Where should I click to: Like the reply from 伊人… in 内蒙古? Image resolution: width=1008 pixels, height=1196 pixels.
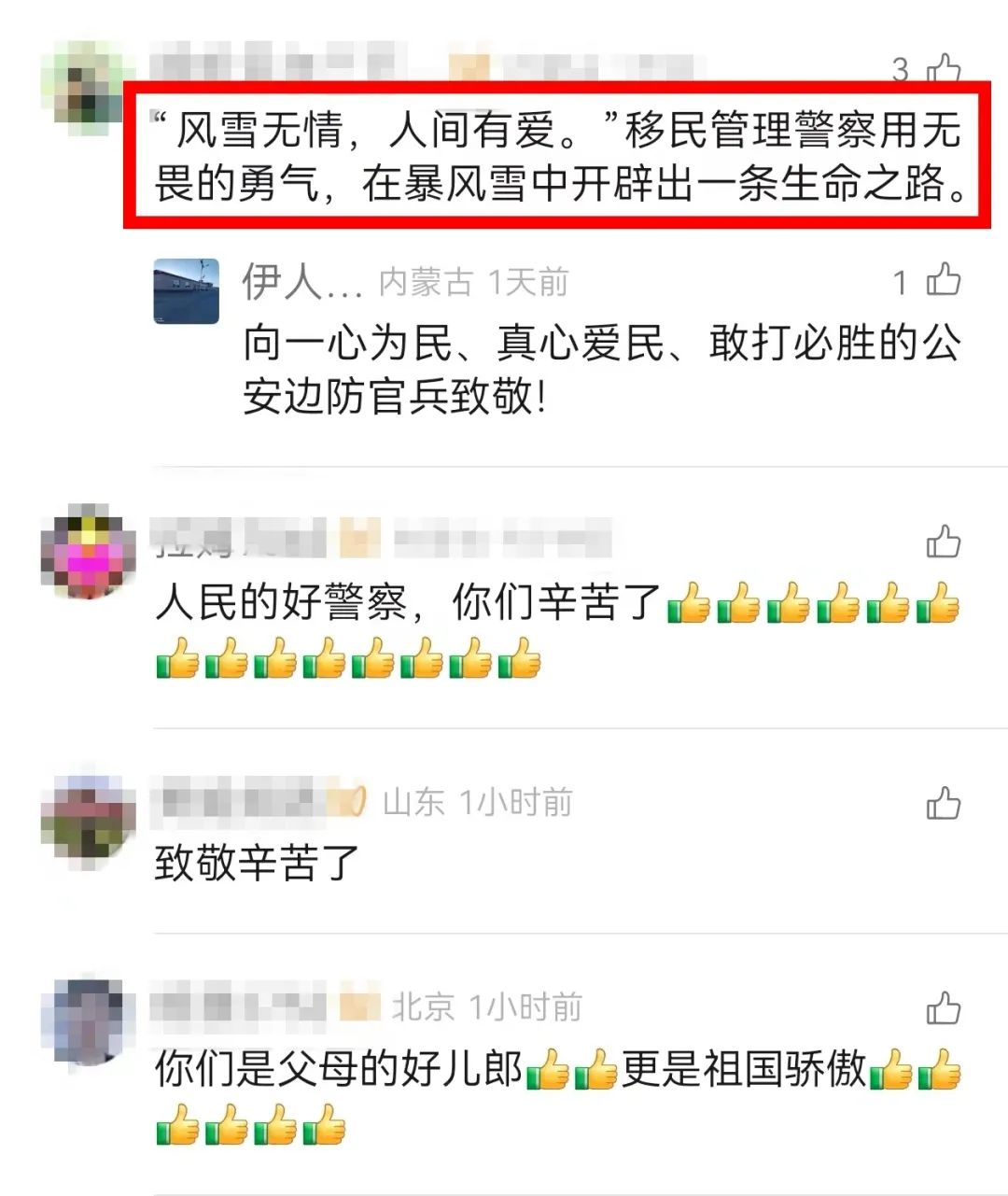point(943,281)
